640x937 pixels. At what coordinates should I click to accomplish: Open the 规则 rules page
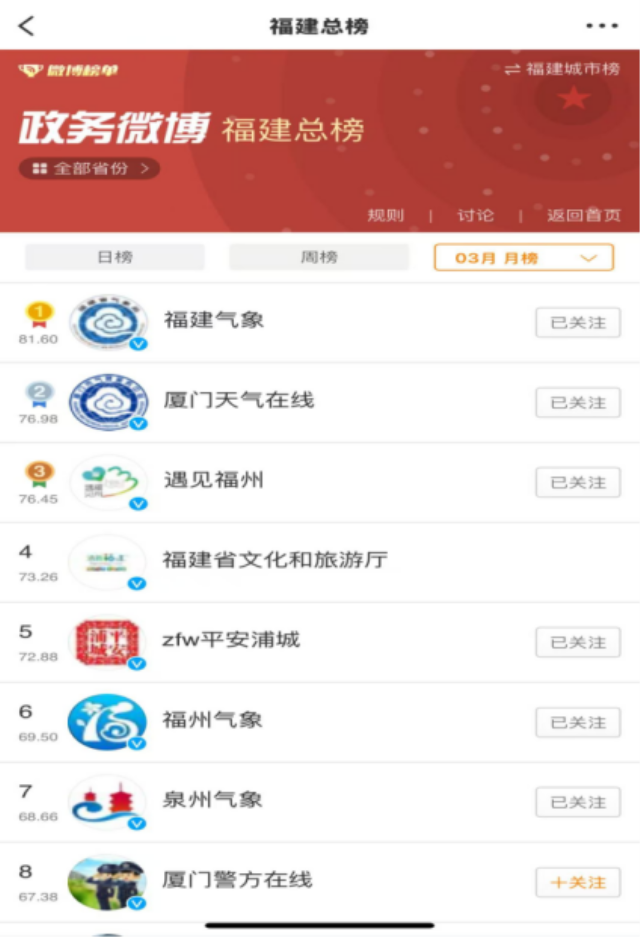click(x=385, y=215)
